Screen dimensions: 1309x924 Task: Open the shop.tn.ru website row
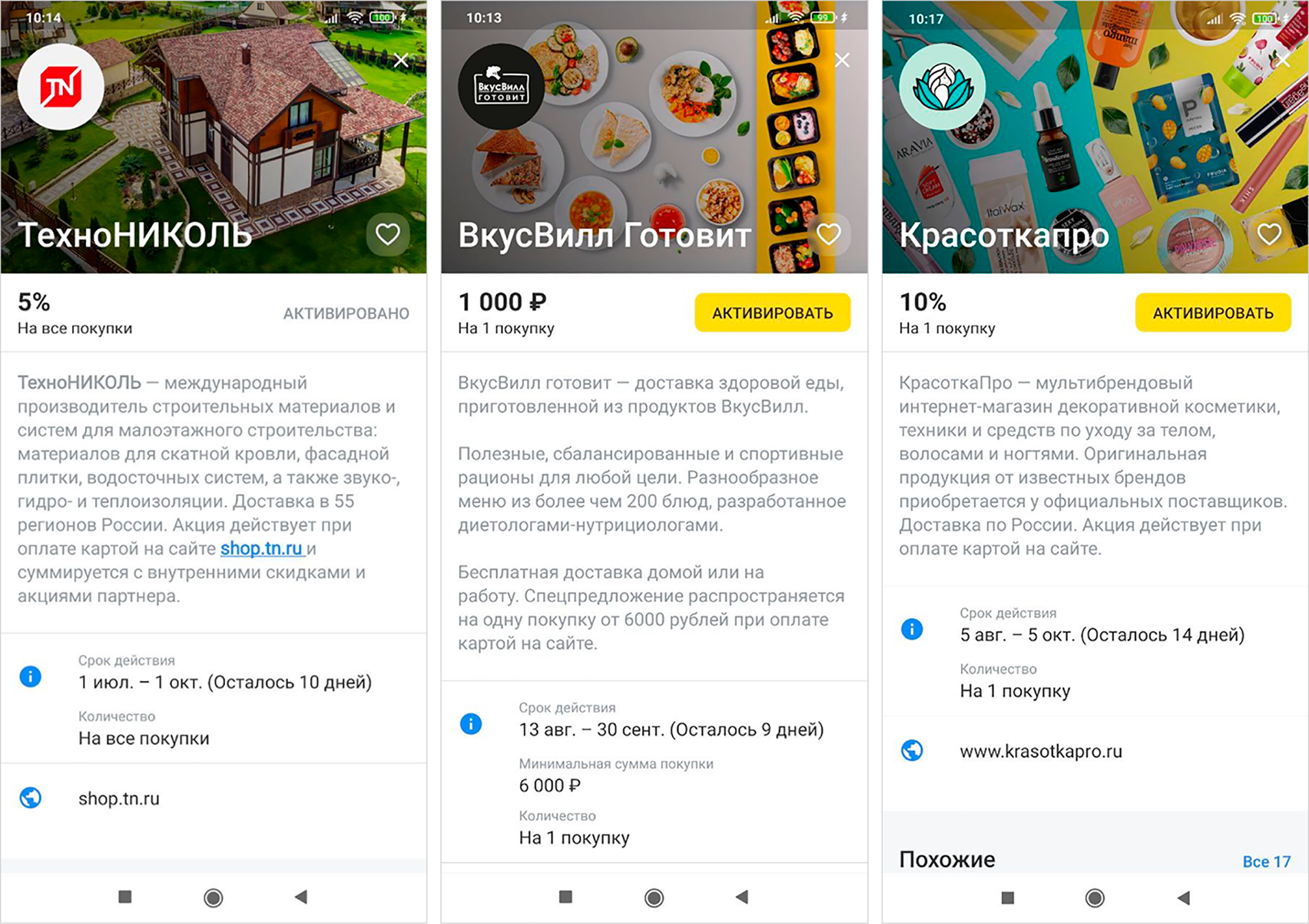coord(119,798)
